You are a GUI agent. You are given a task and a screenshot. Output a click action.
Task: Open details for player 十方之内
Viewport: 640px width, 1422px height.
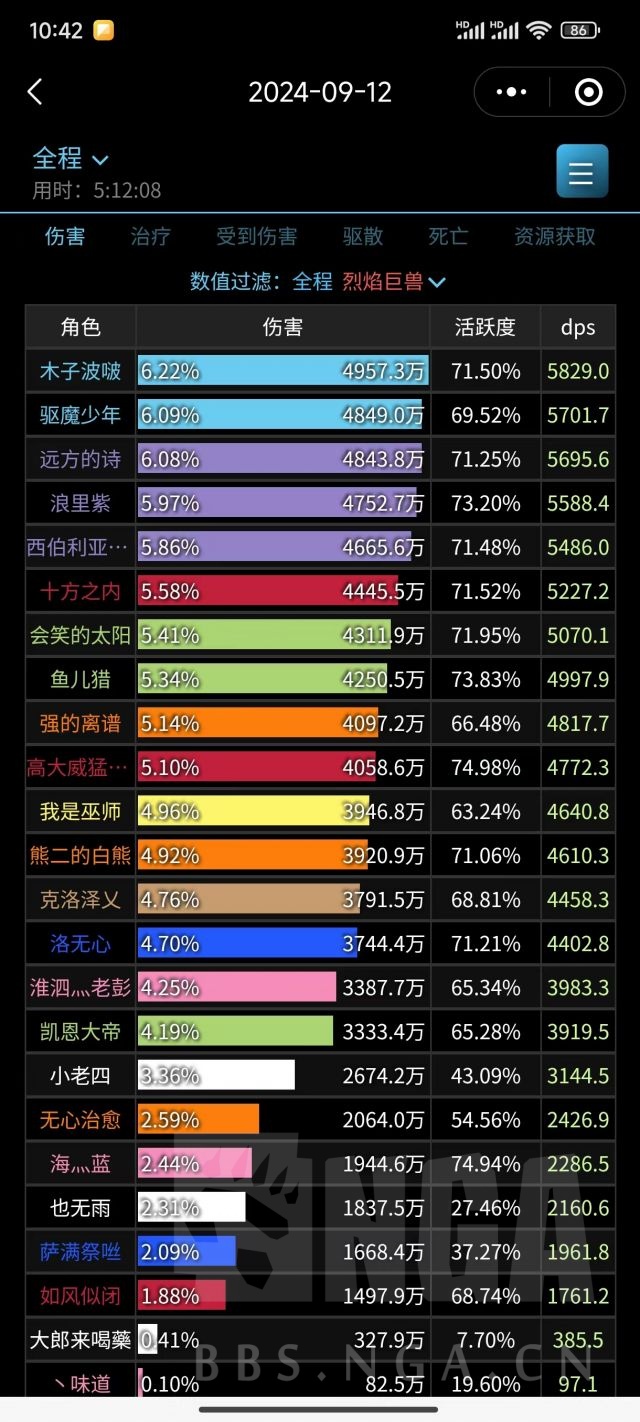(80, 591)
